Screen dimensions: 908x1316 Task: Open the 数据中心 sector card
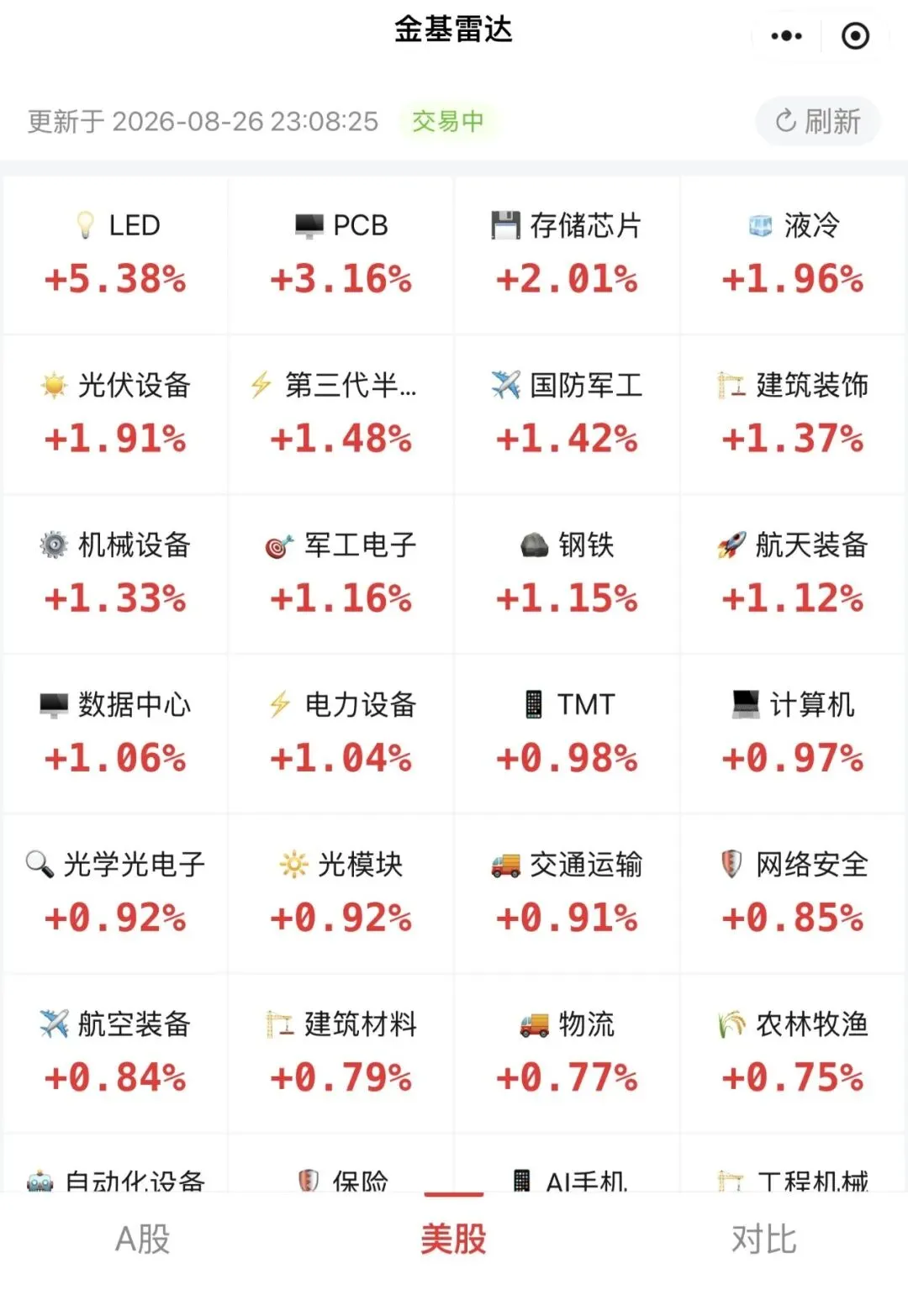[115, 734]
